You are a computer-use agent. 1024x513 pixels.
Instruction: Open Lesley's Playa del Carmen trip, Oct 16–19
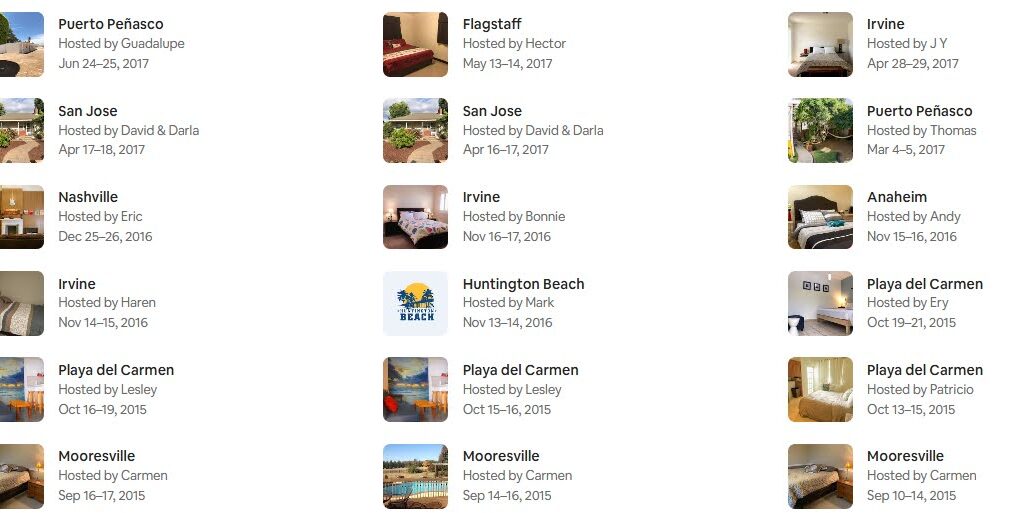[x=116, y=370]
